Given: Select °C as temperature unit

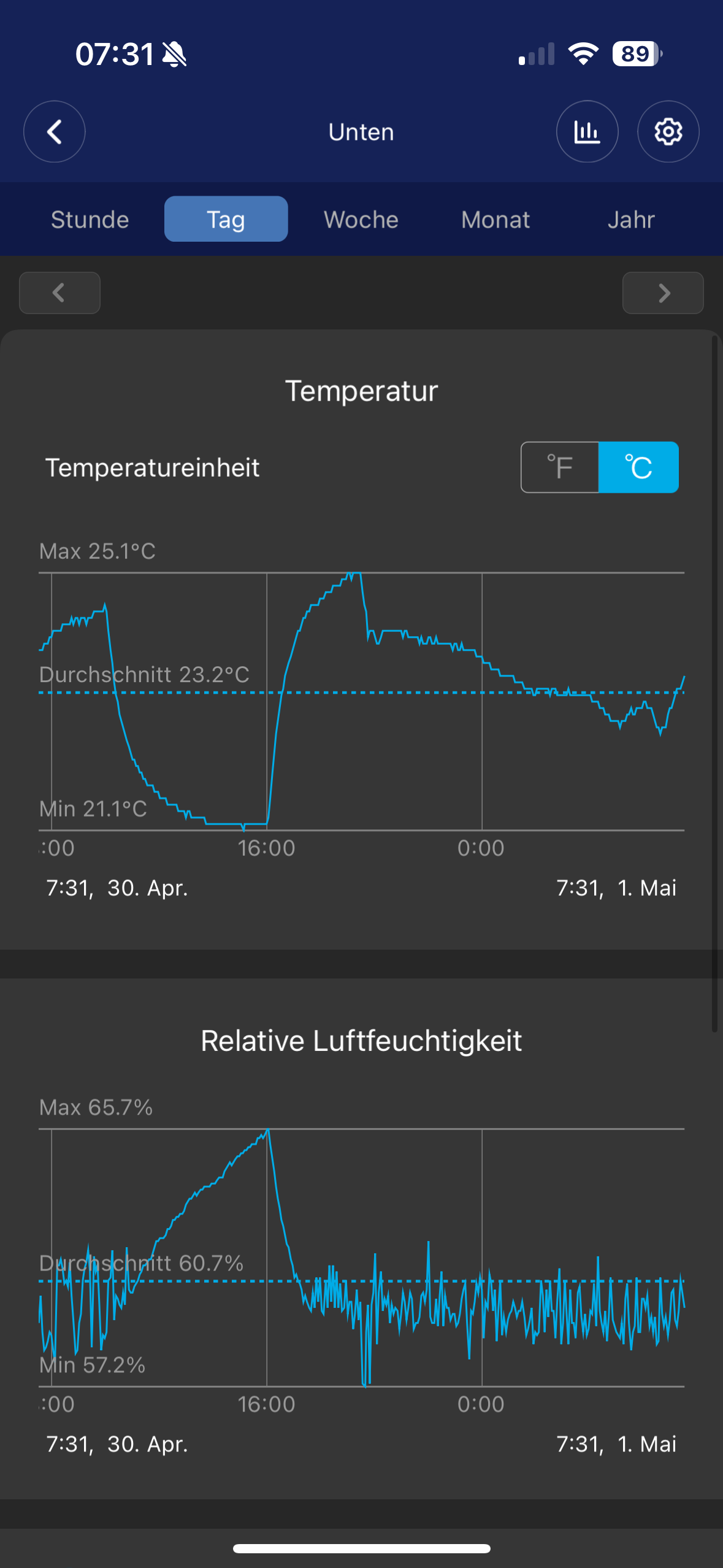Looking at the screenshot, I should point(638,467).
